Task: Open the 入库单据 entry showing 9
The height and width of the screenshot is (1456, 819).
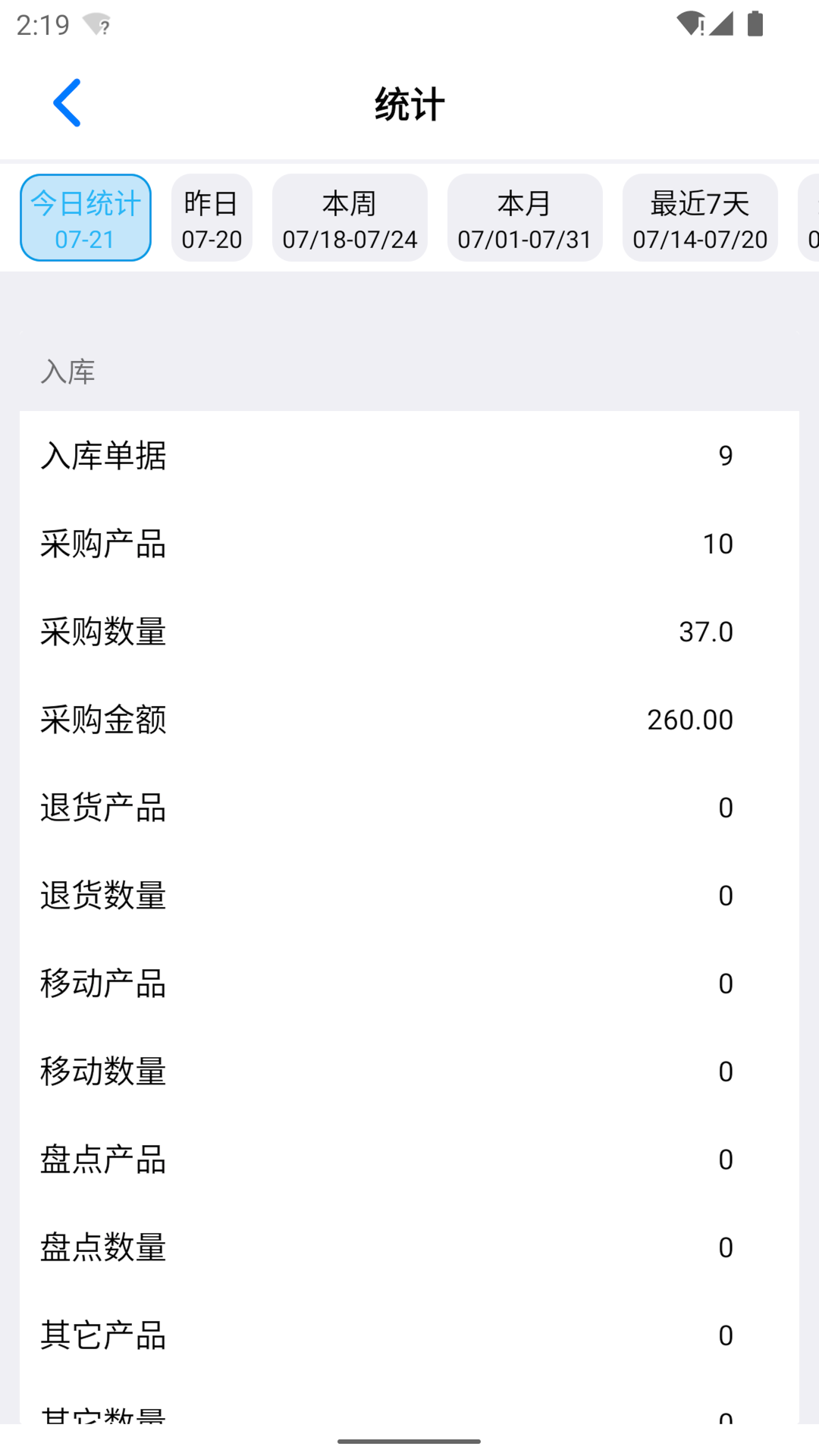Action: coord(409,455)
